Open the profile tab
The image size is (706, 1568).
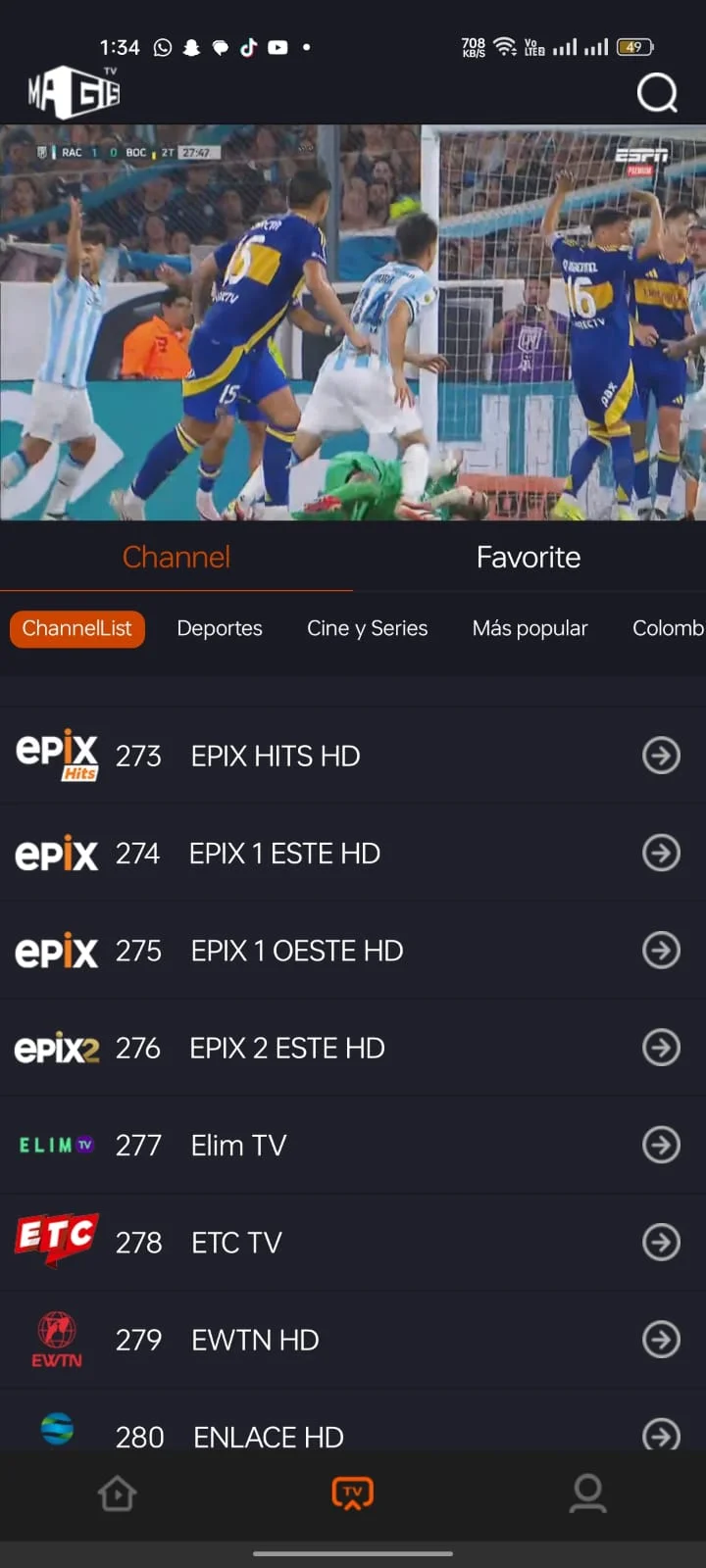pos(588,1494)
